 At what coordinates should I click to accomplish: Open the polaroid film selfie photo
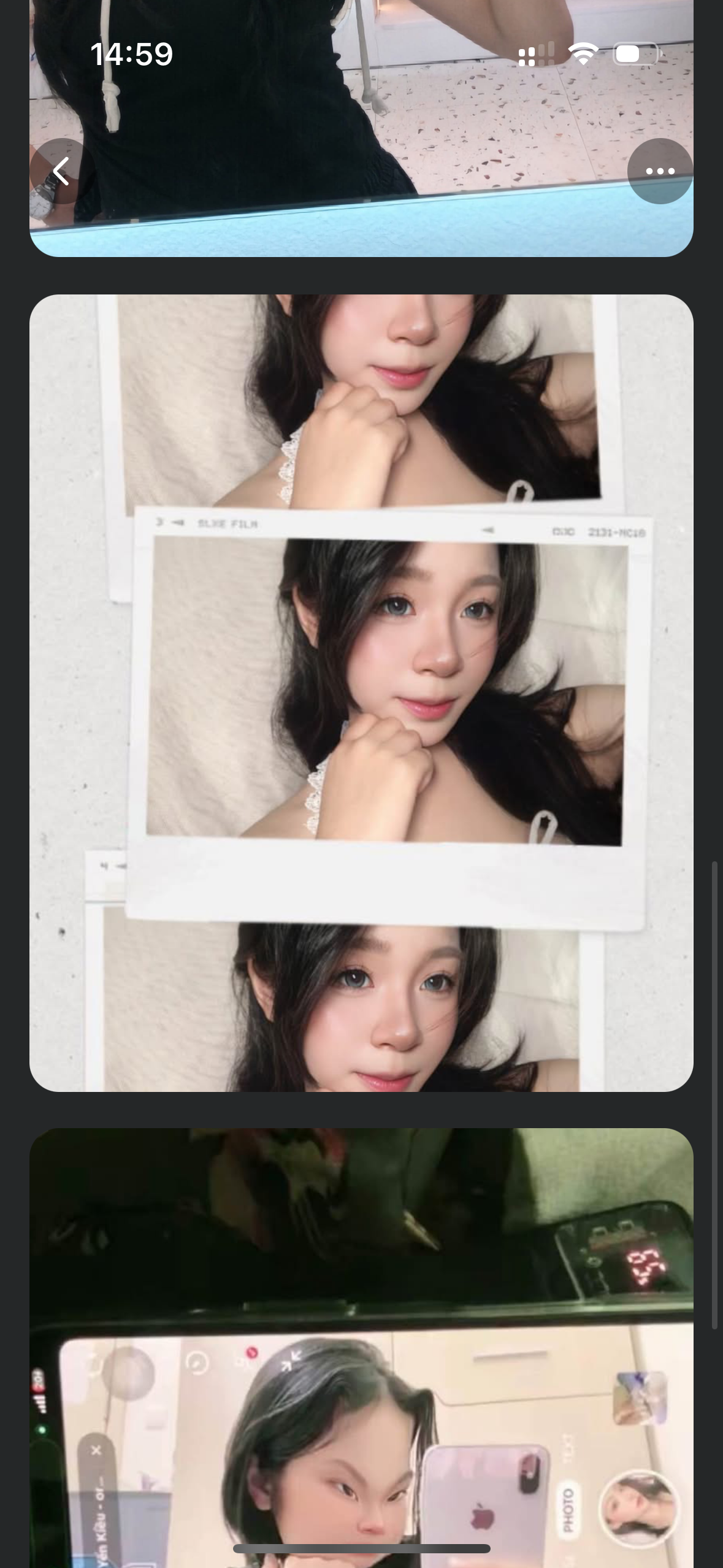pos(361,692)
